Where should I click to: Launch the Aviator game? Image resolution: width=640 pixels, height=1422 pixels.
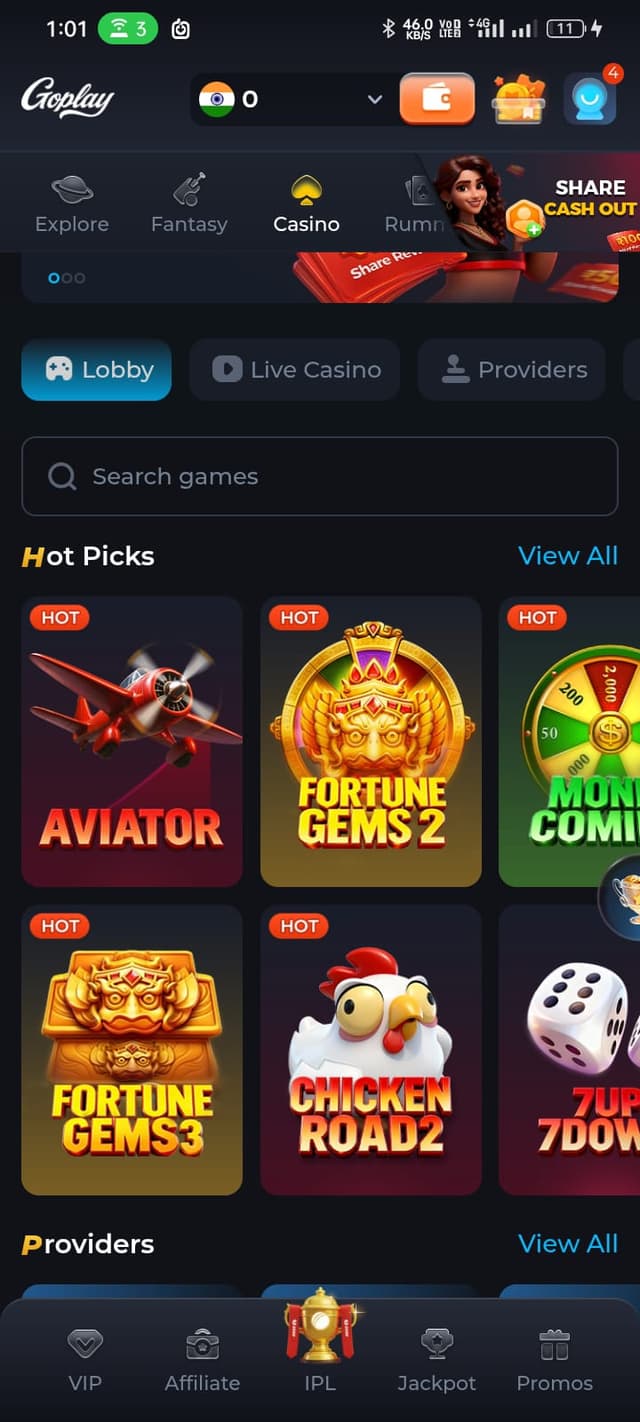click(132, 741)
